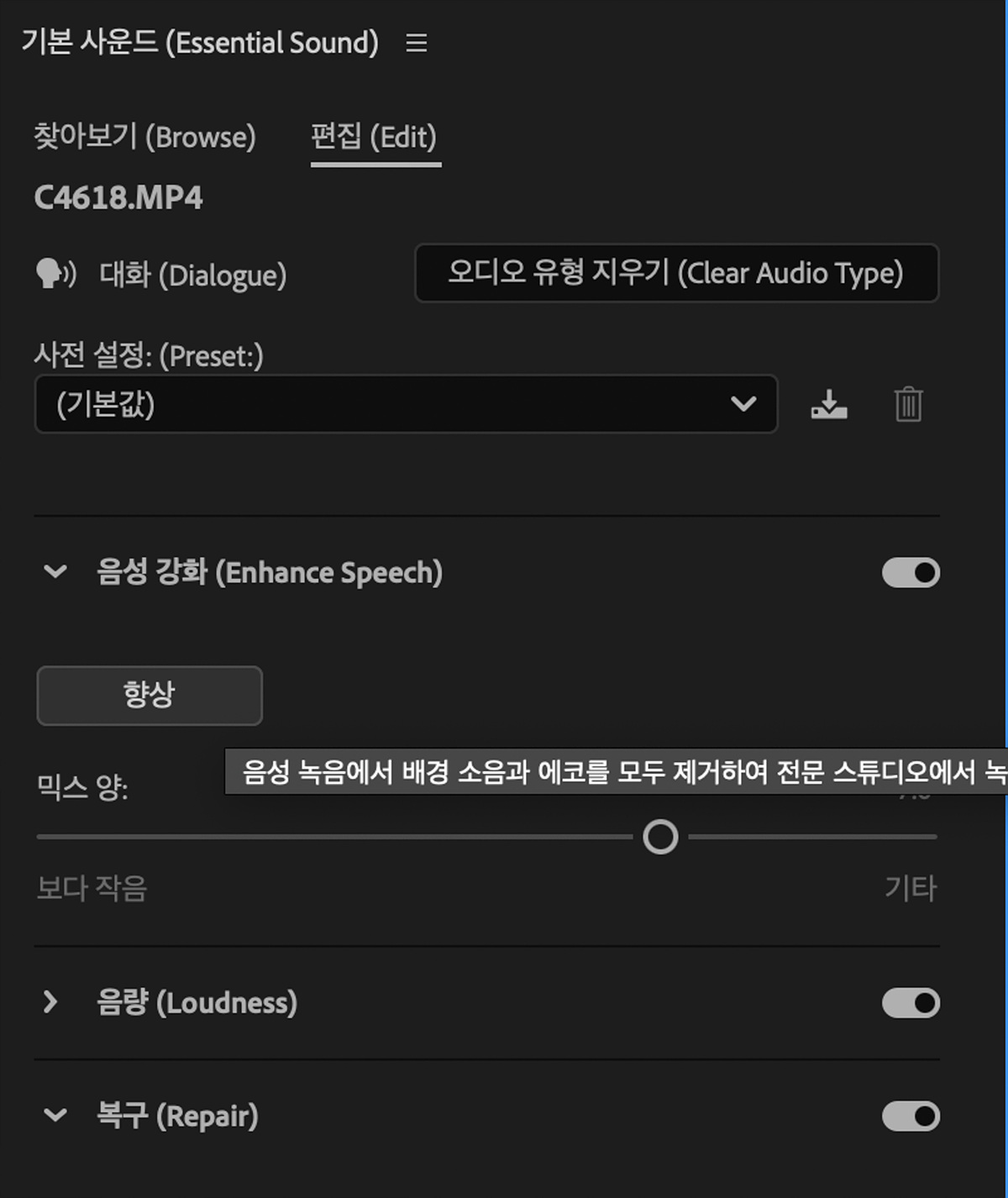1008x1198 pixels.
Task: Collapse the 복구 (Repair) section
Action: click(x=55, y=1116)
